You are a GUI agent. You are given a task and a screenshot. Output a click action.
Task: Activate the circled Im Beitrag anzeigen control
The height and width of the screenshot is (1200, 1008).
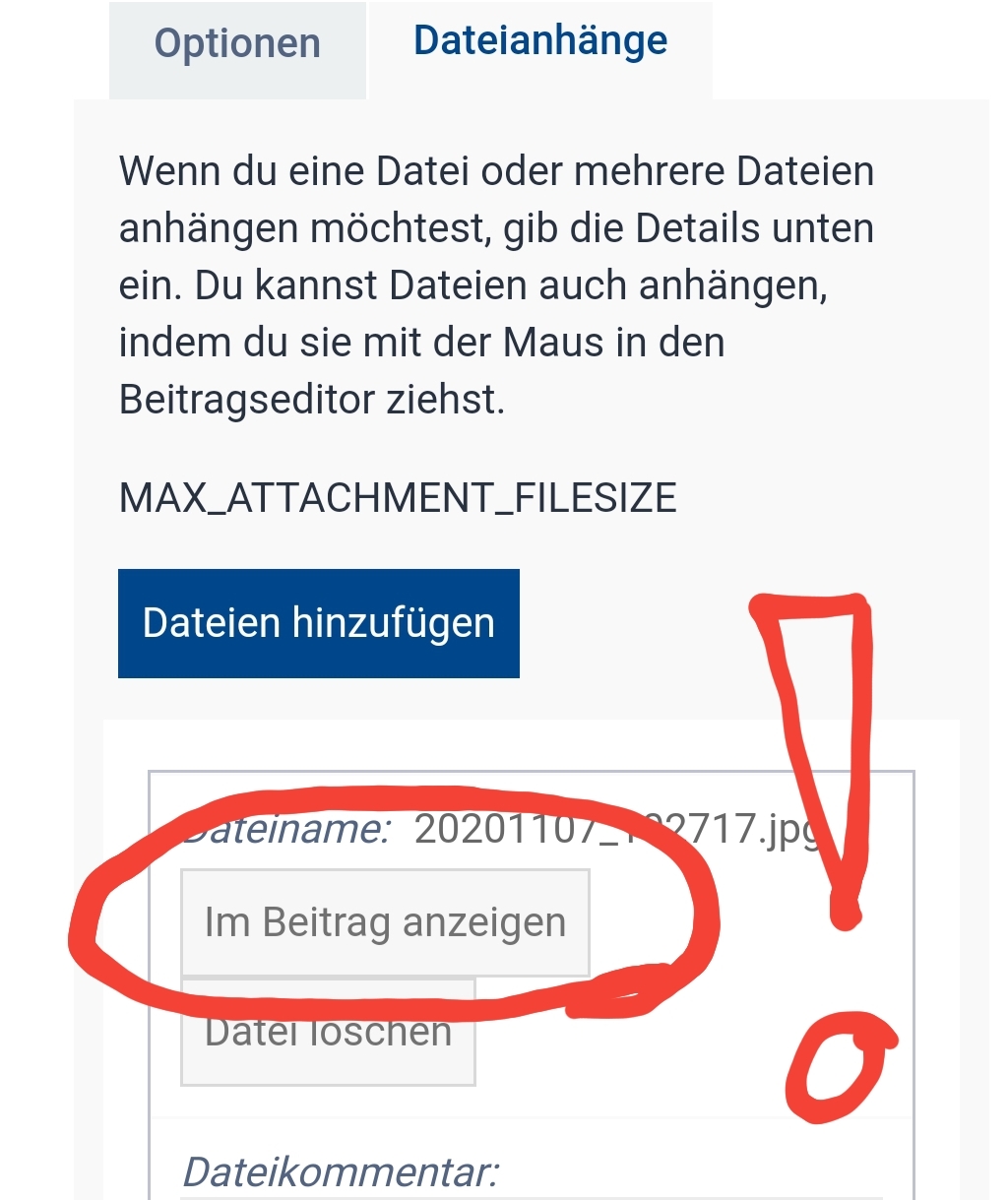384,921
